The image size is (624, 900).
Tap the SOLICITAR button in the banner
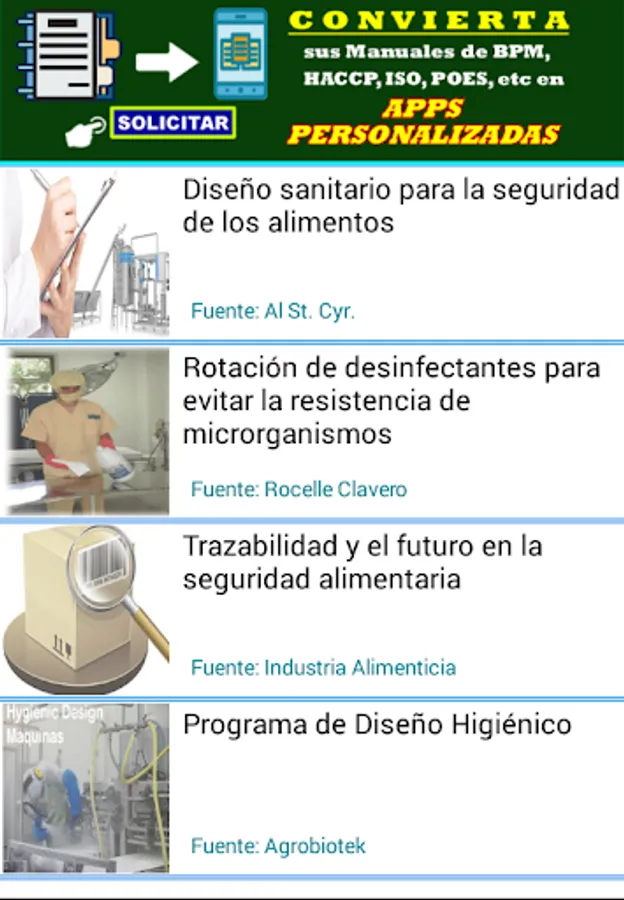172,124
